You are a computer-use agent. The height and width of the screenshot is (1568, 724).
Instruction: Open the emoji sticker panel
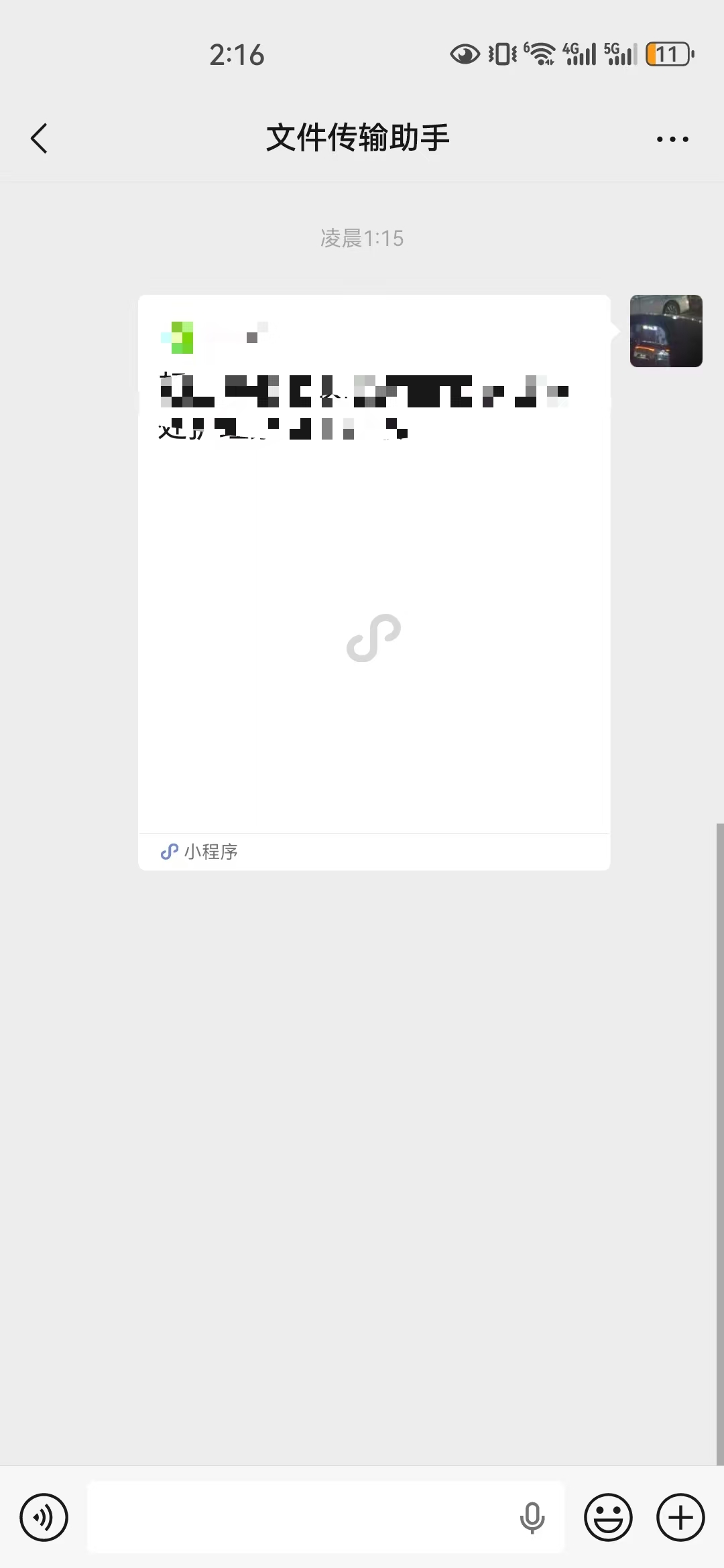pos(608,1517)
